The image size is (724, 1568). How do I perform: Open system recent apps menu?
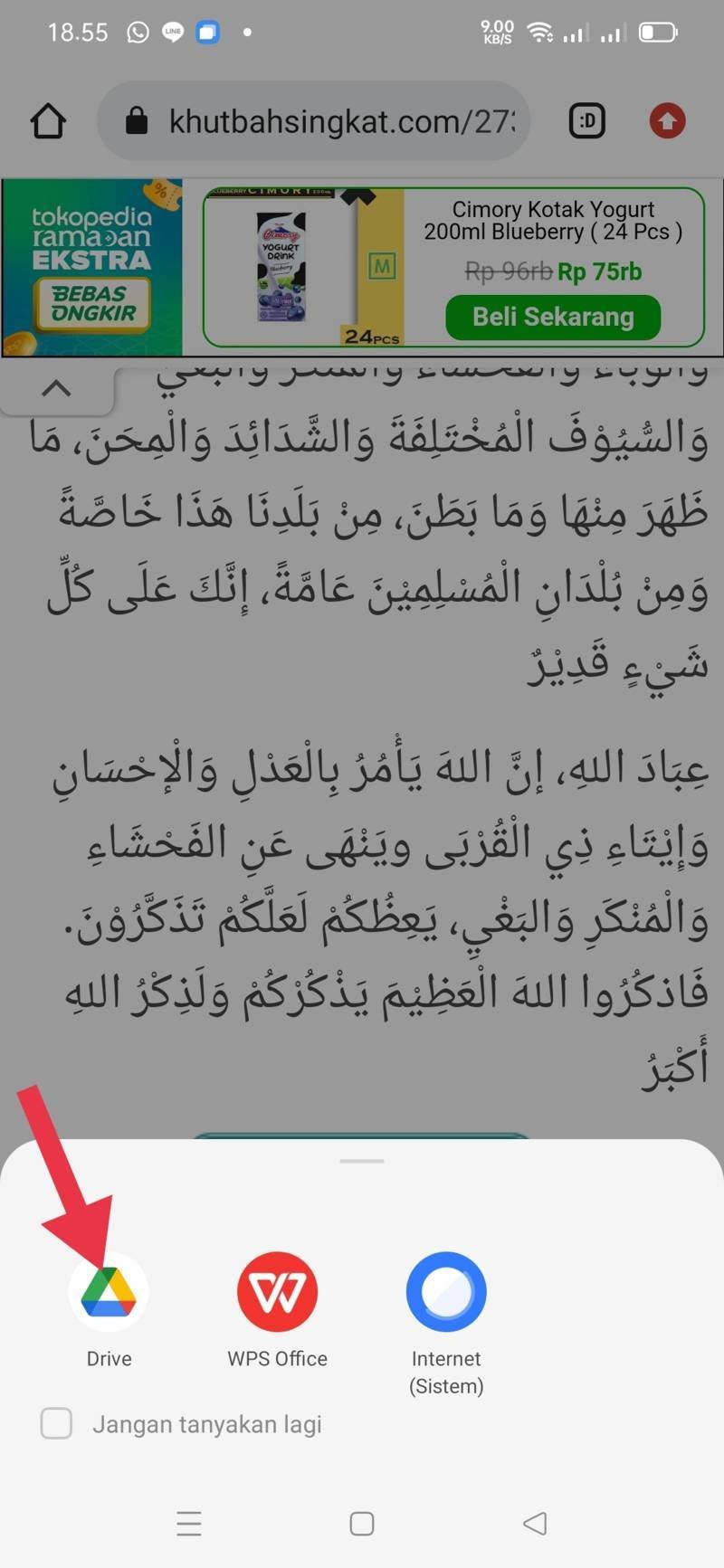(188, 1523)
